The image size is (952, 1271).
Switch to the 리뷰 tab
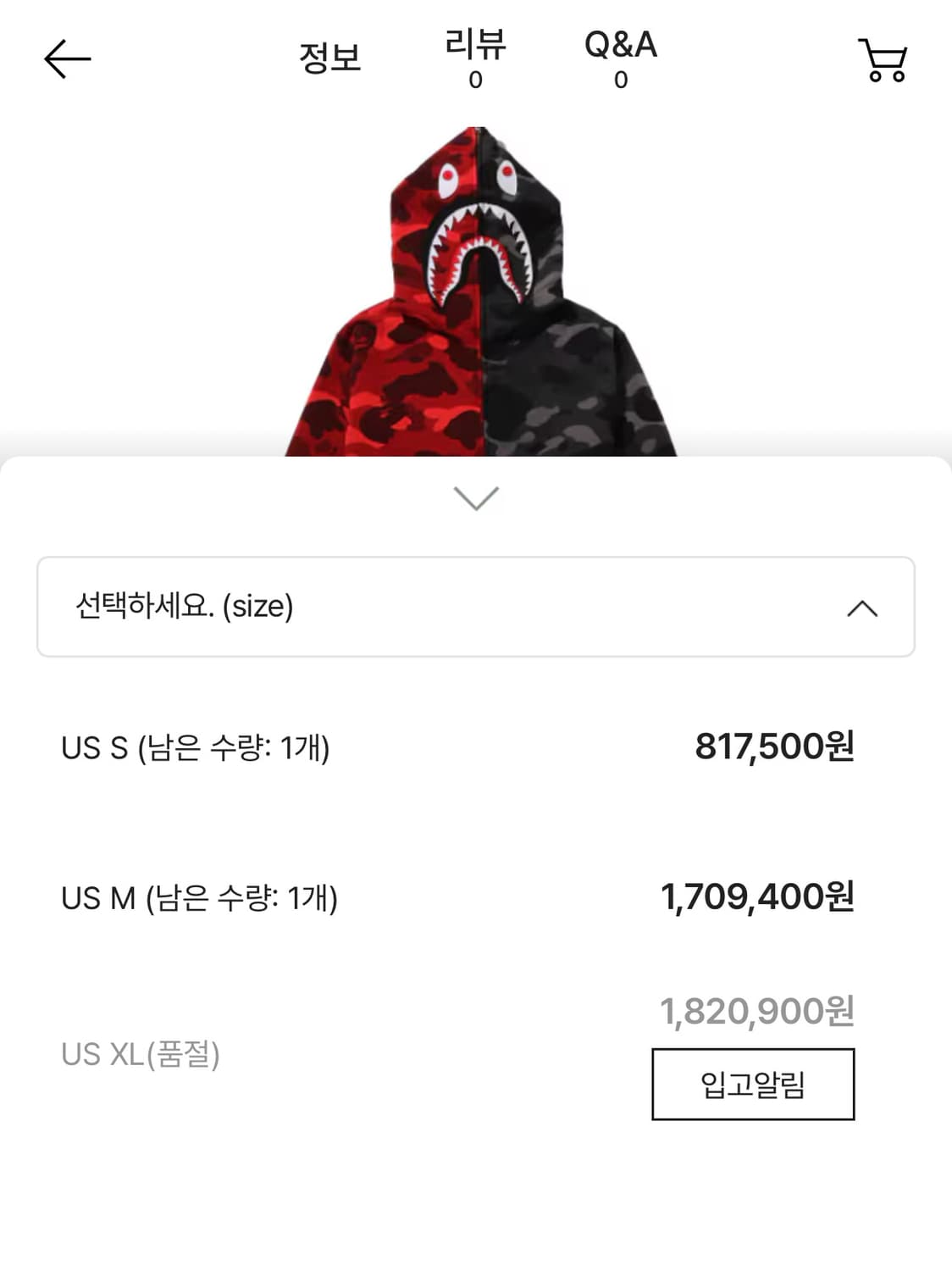476,59
